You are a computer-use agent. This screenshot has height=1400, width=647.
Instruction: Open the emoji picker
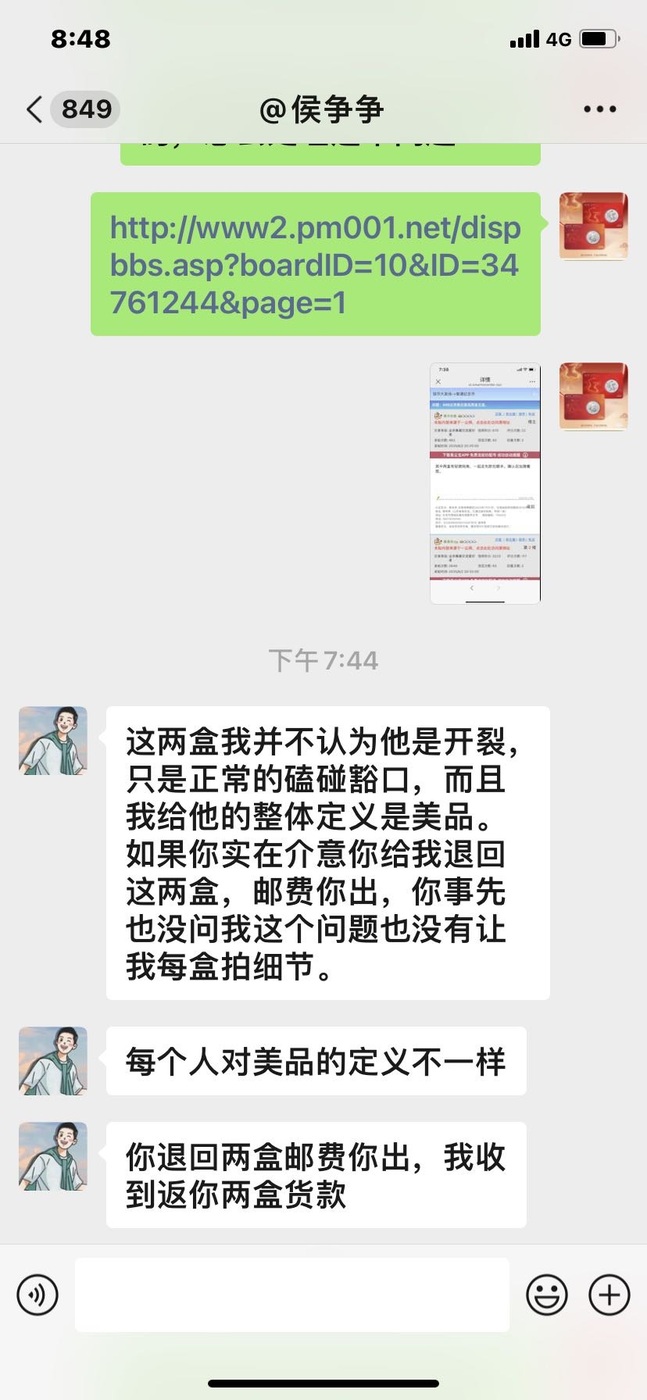547,1295
